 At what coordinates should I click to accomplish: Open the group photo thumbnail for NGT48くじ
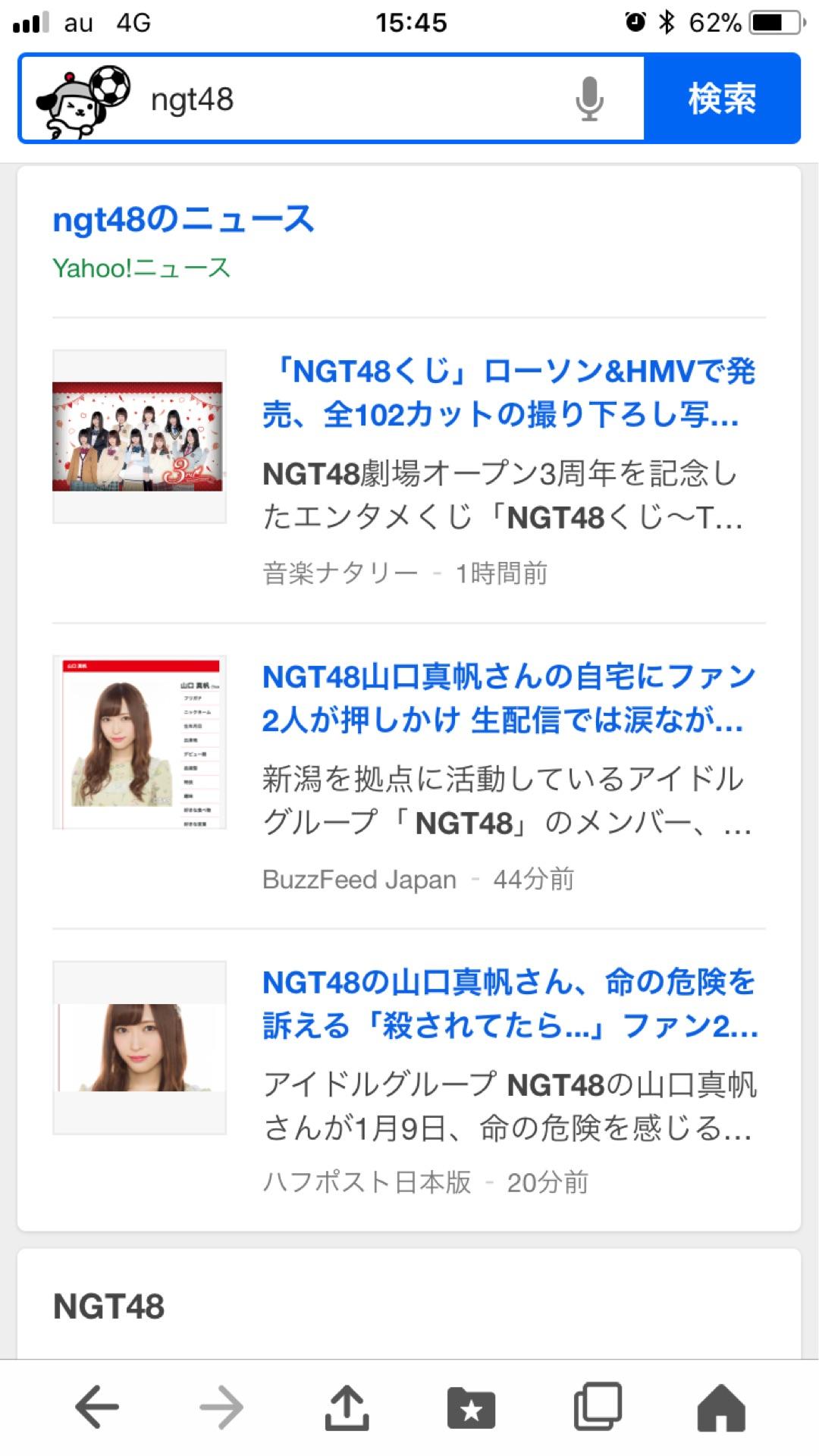(x=139, y=436)
